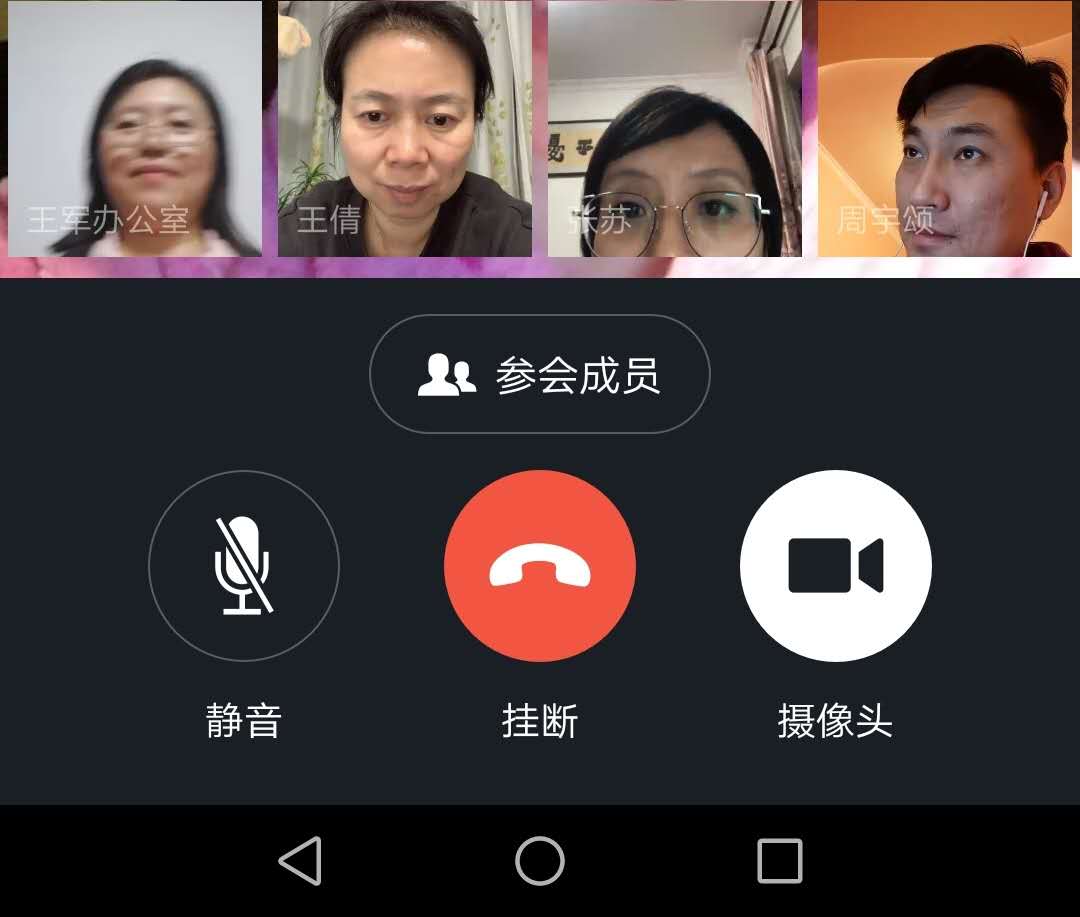1080x917 pixels.
Task: Mute the microphone with 静音
Action: click(244, 566)
